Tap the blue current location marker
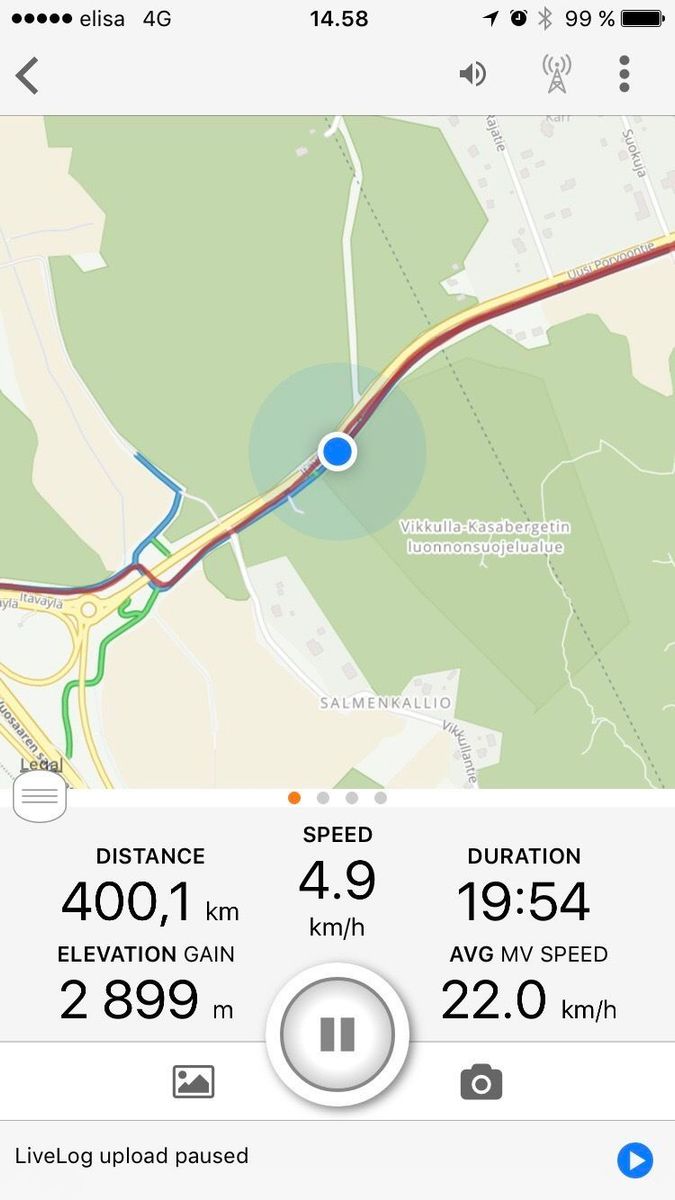Viewport: 675px width, 1200px height. [338, 452]
